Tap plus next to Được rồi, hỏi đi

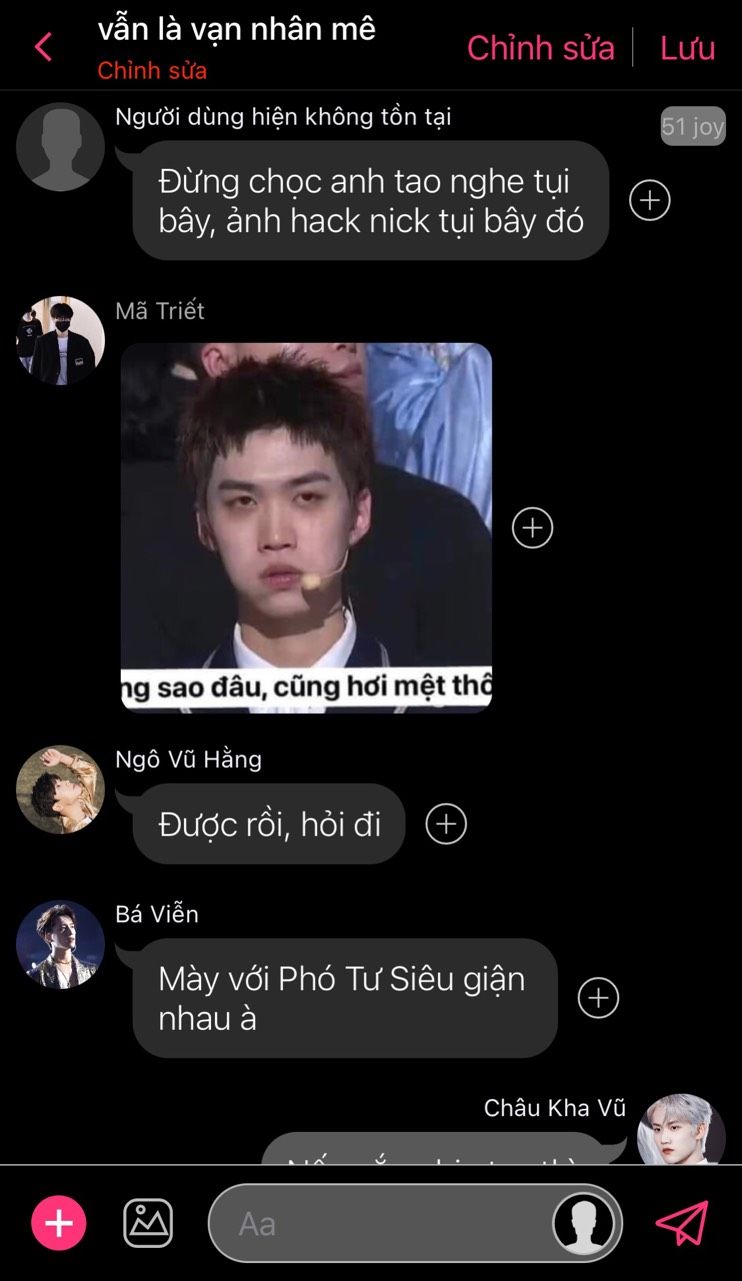coord(446,824)
